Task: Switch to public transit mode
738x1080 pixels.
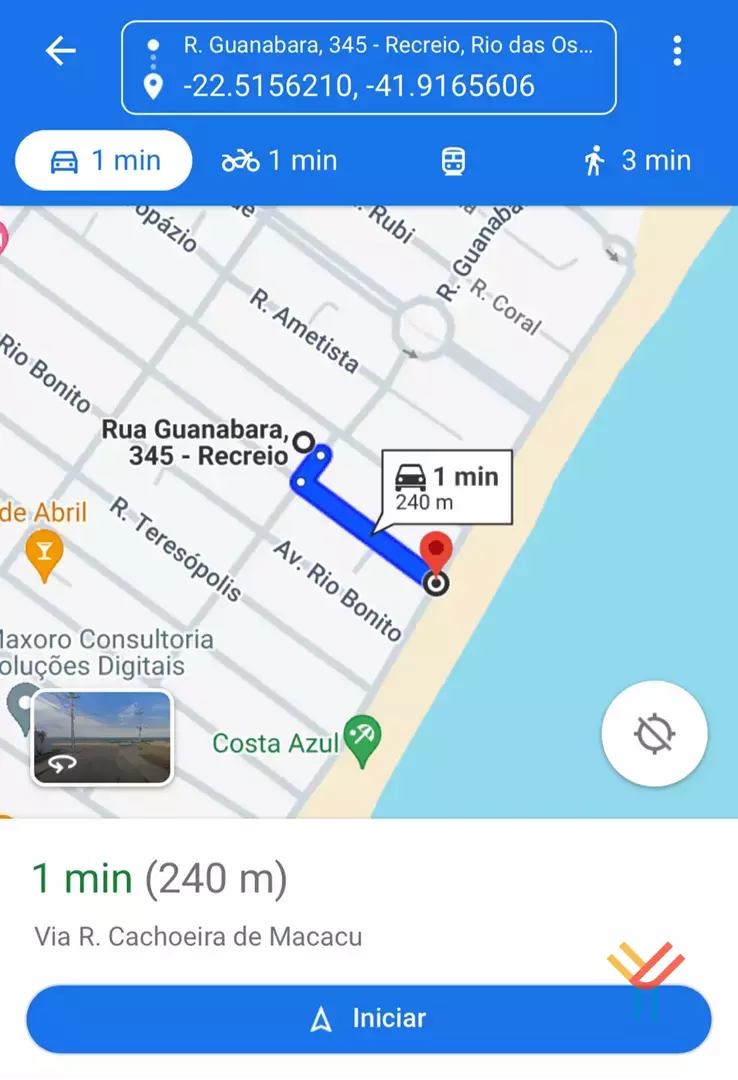Action: pyautogui.click(x=454, y=161)
